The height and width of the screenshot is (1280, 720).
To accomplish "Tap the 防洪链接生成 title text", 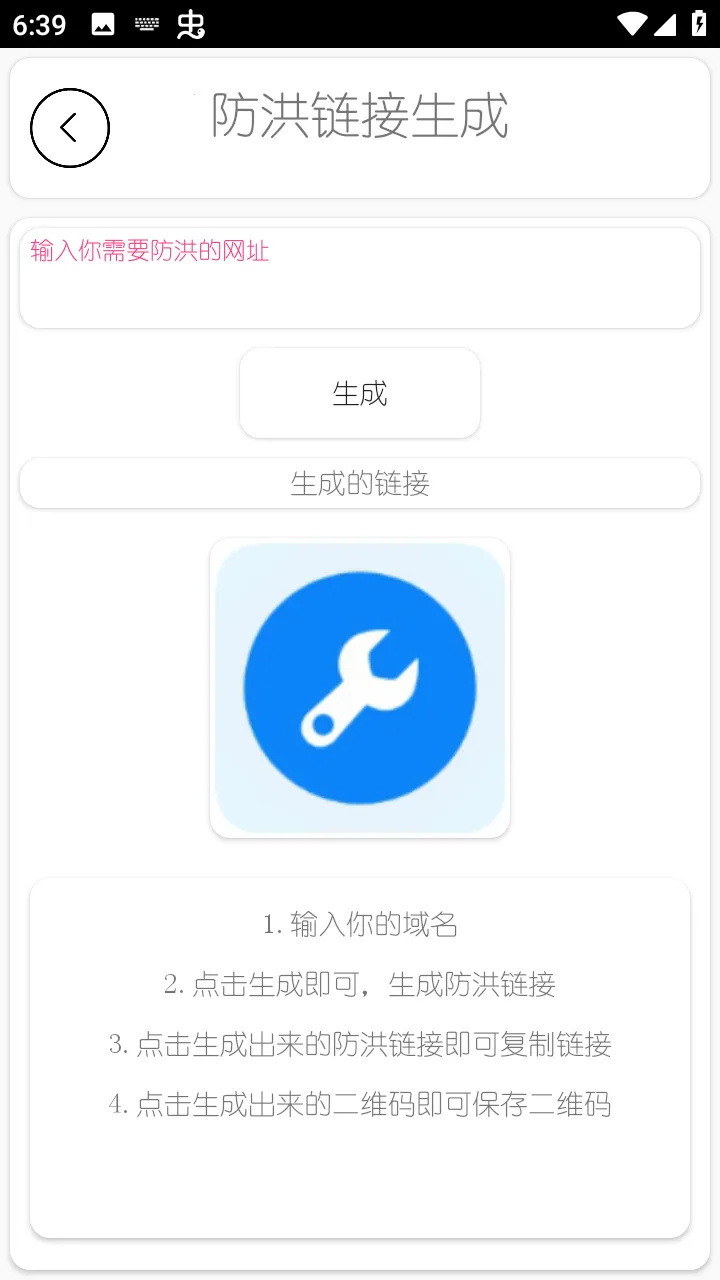I will click(x=360, y=116).
